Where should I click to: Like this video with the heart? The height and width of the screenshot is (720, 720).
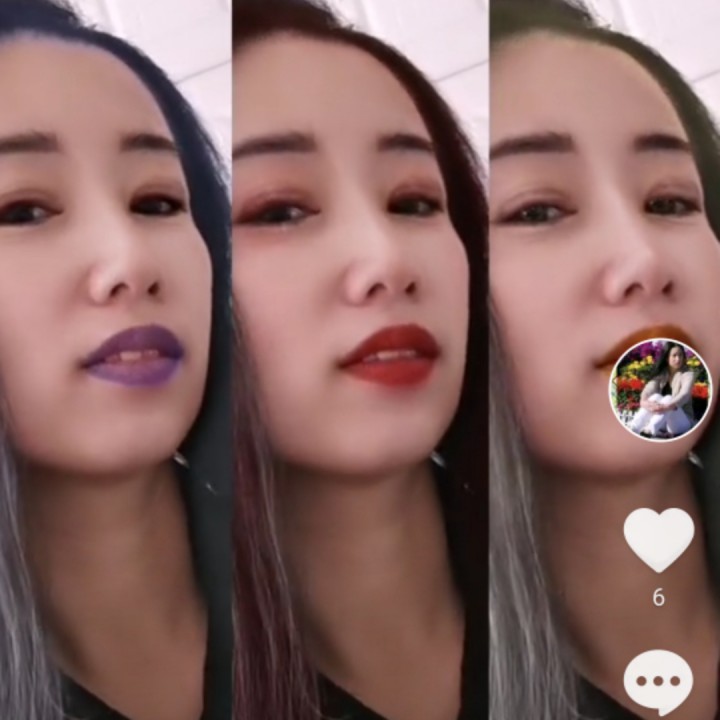pyautogui.click(x=658, y=538)
